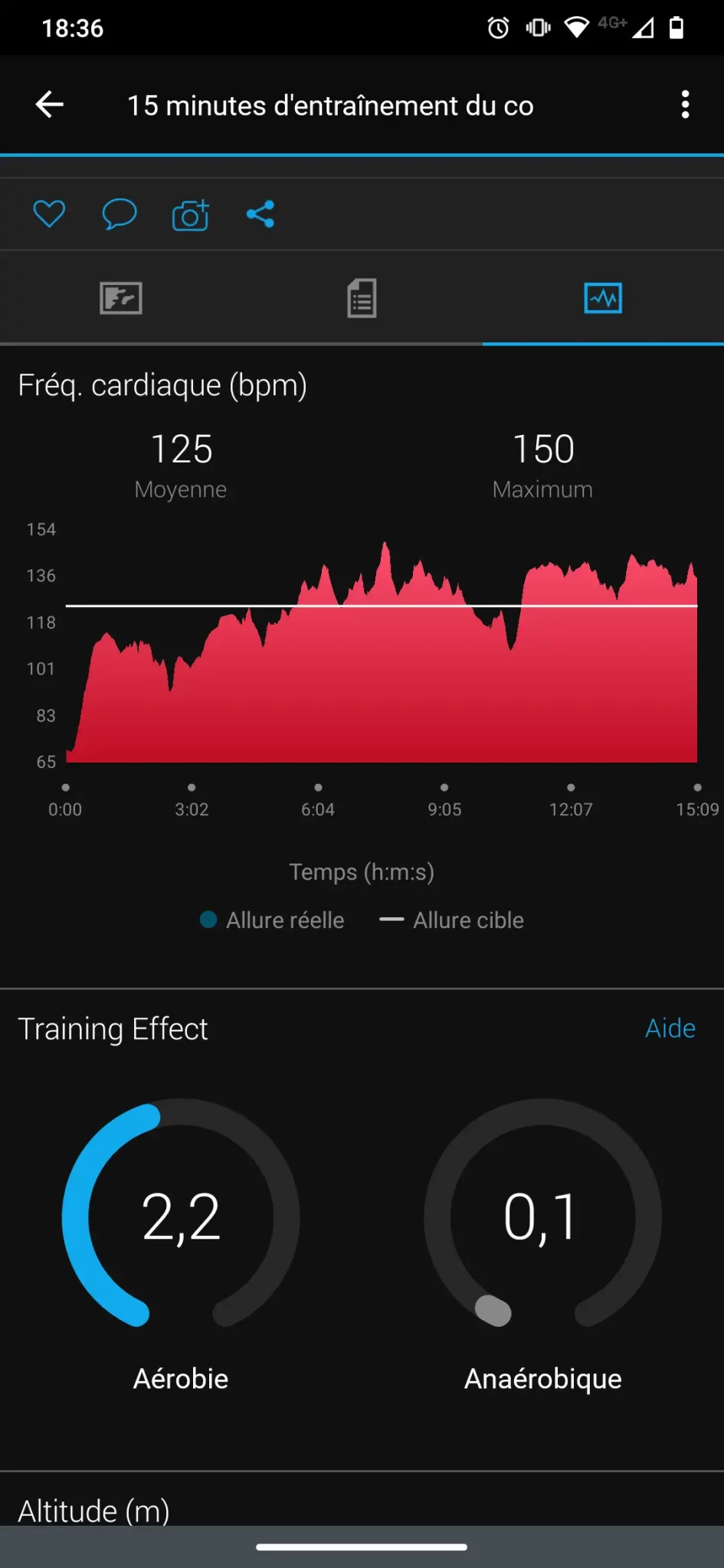
Task: Open Aide link for Training Effect
Action: click(x=670, y=1028)
